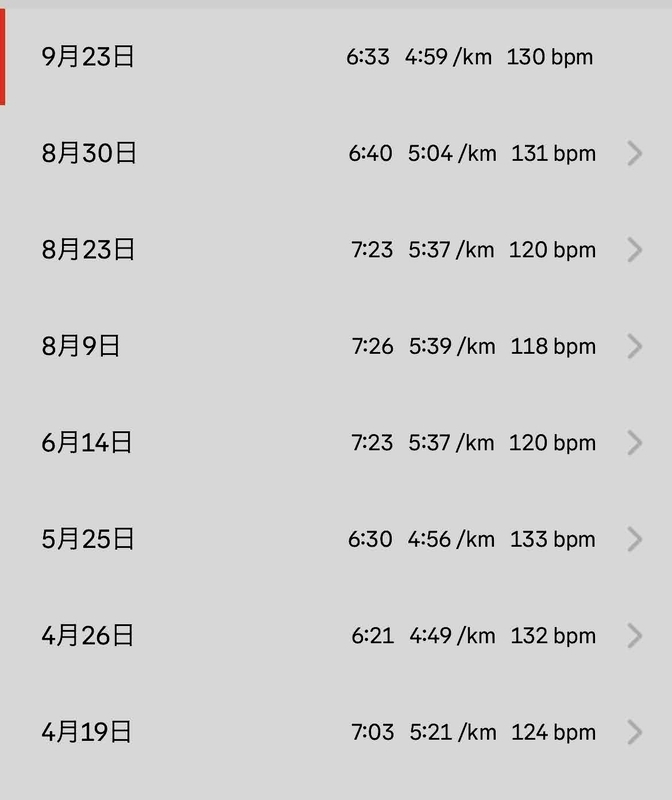
Task: Show details for the 5月25日 effort
Action: pos(336,539)
